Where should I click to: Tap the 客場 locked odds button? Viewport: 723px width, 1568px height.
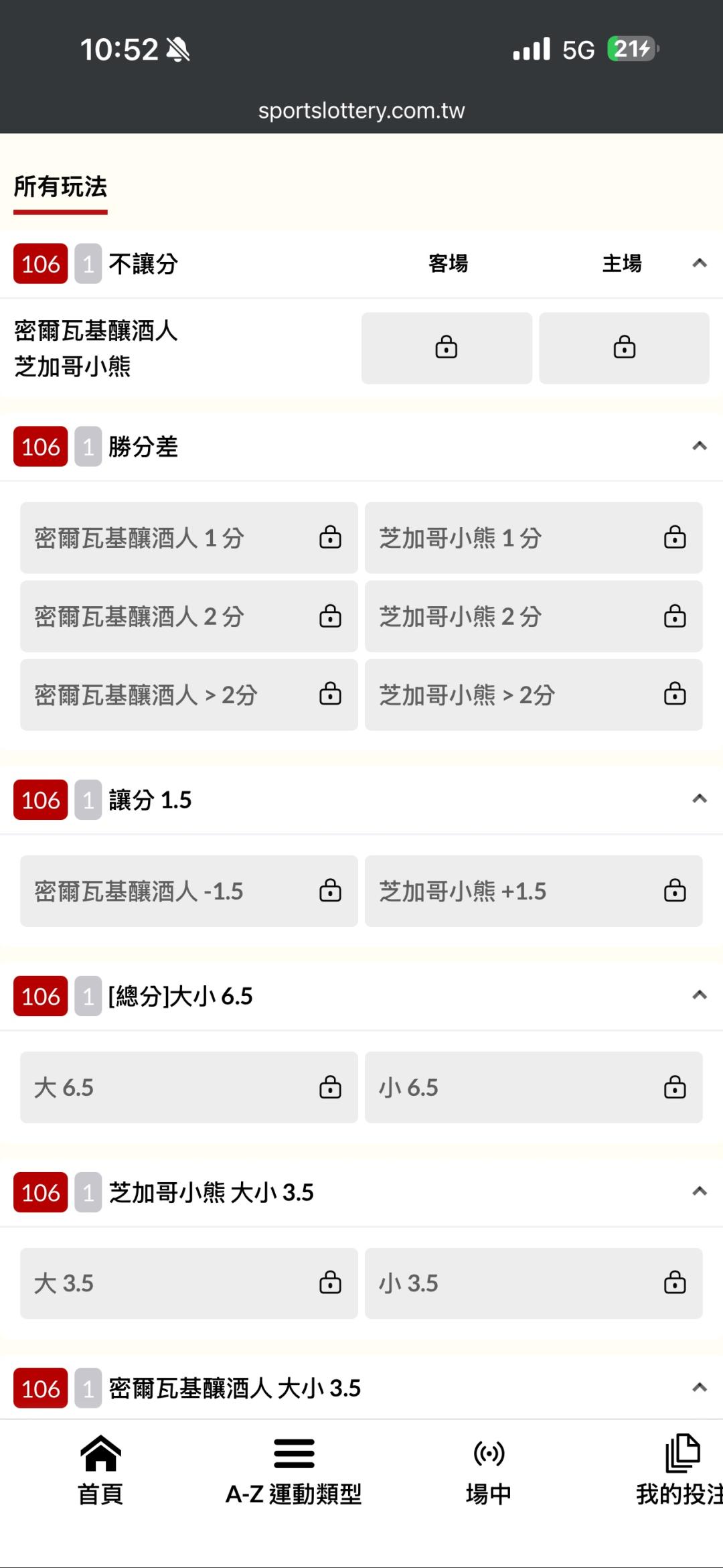click(447, 348)
